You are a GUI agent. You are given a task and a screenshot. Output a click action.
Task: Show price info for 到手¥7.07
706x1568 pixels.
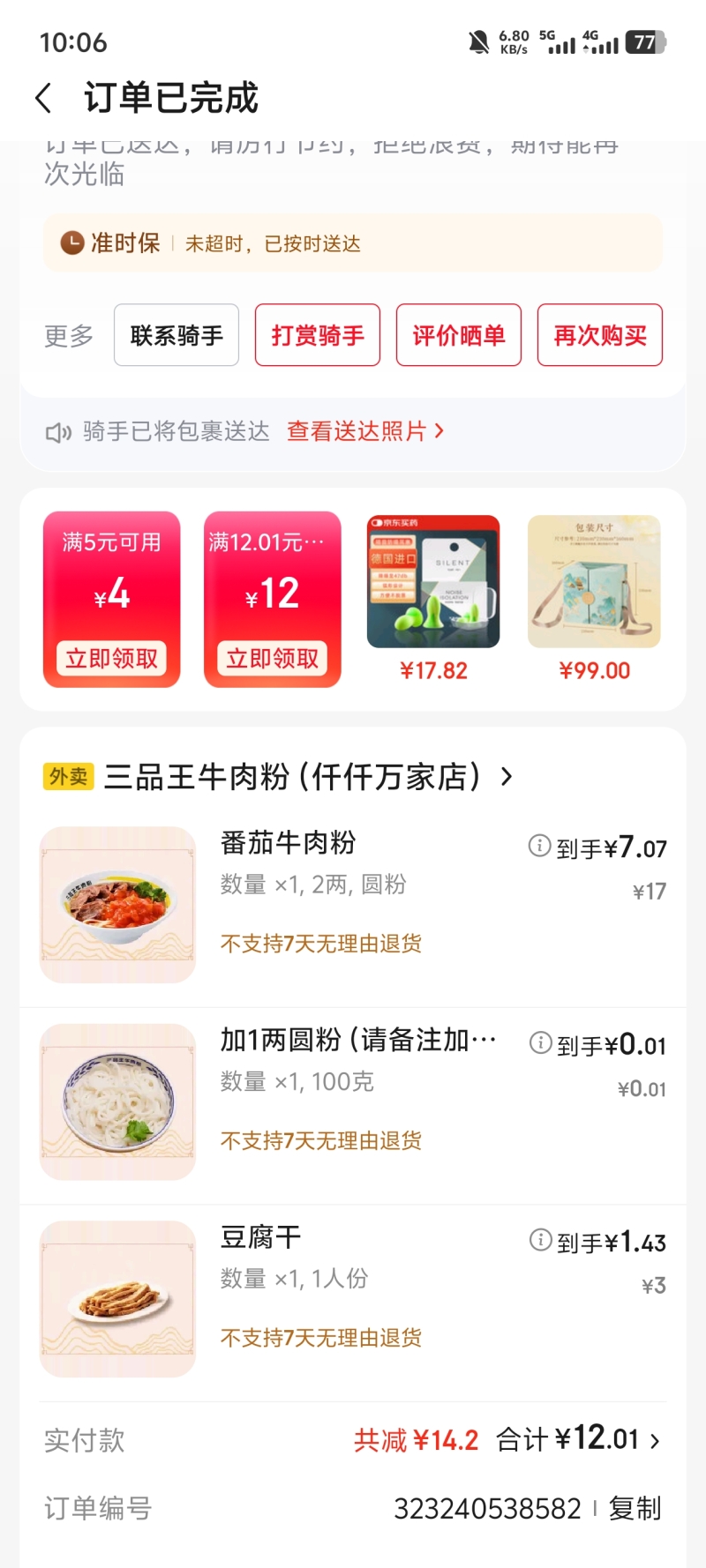pyautogui.click(x=539, y=846)
